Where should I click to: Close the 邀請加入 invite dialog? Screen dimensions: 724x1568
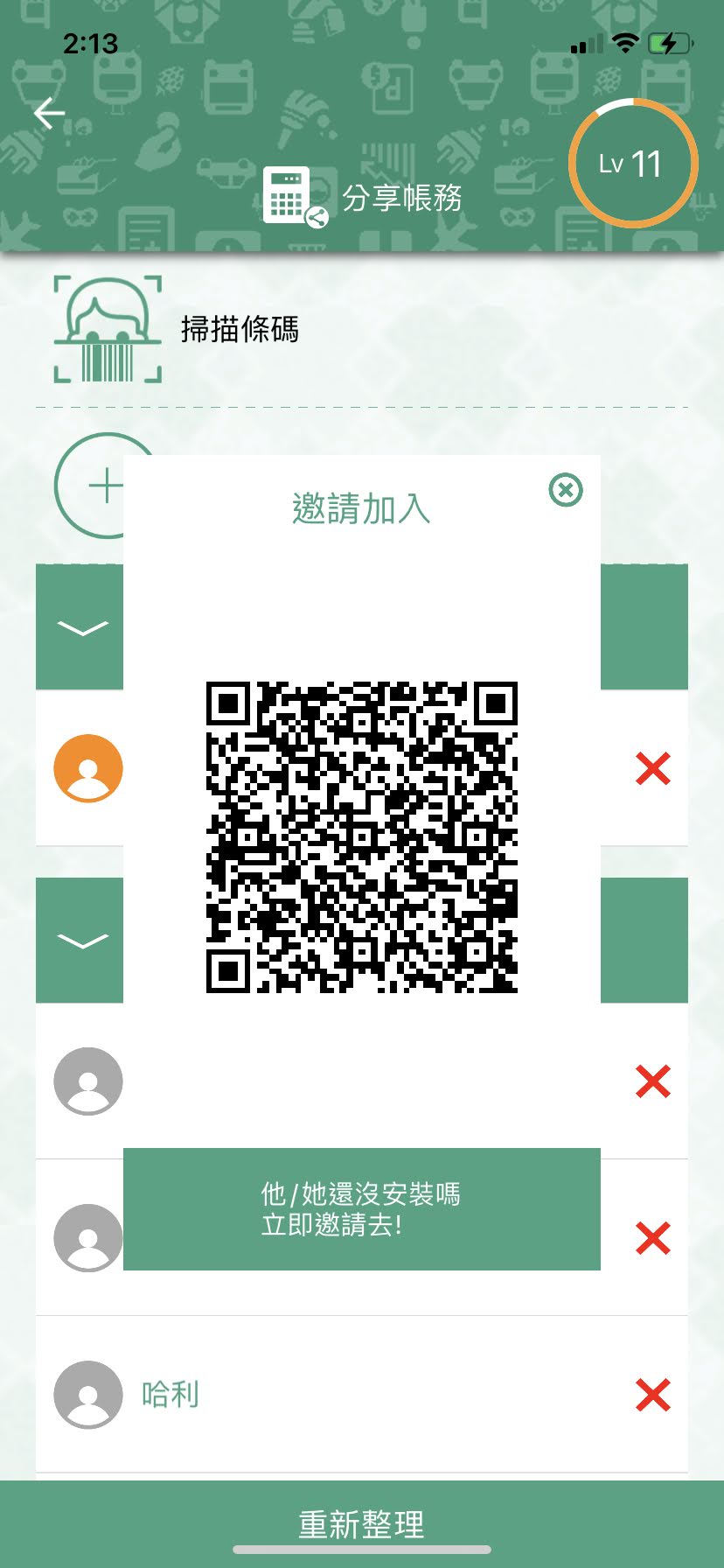click(x=566, y=490)
